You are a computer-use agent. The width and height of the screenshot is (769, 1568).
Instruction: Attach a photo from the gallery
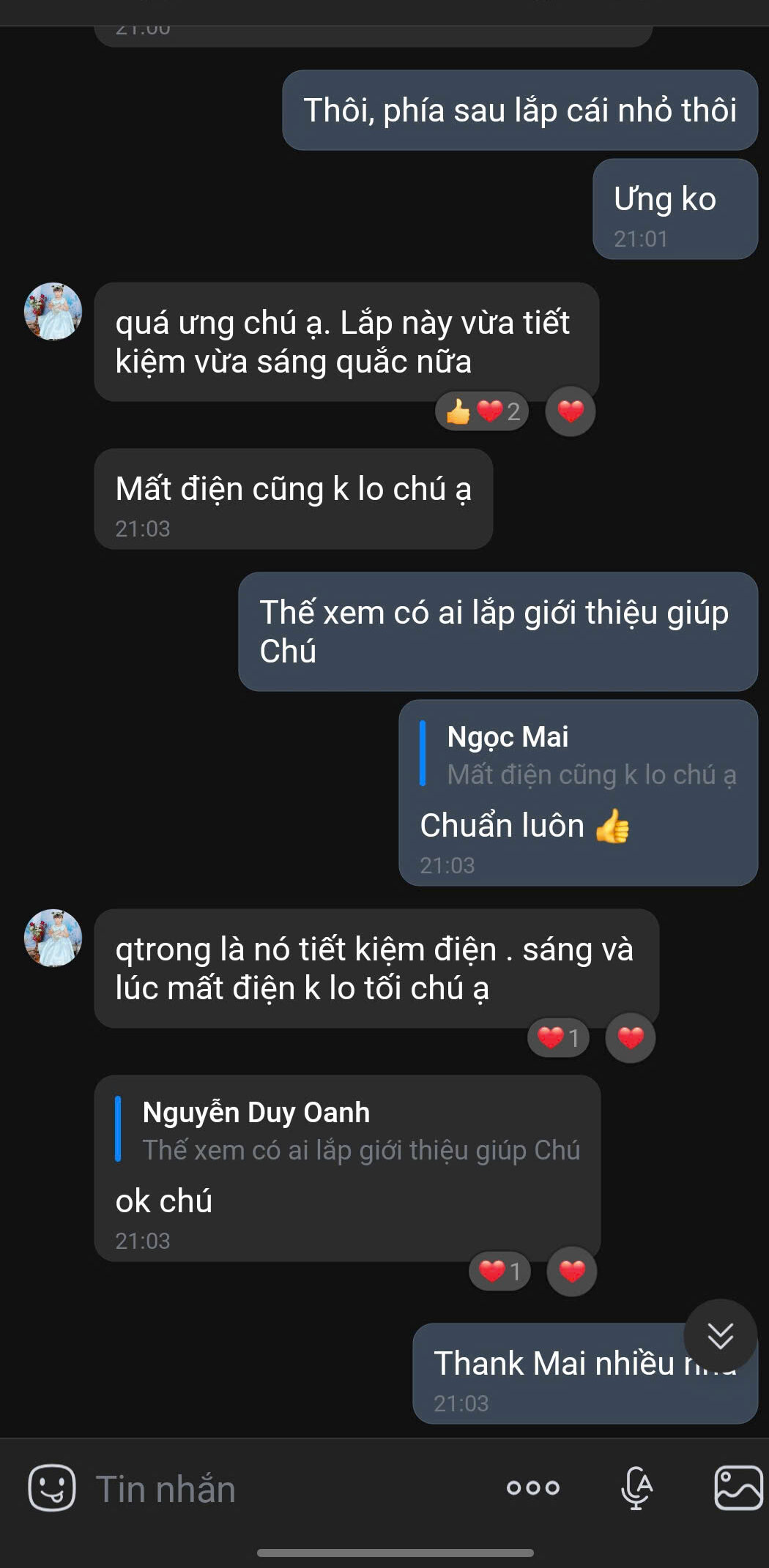[x=738, y=1487]
